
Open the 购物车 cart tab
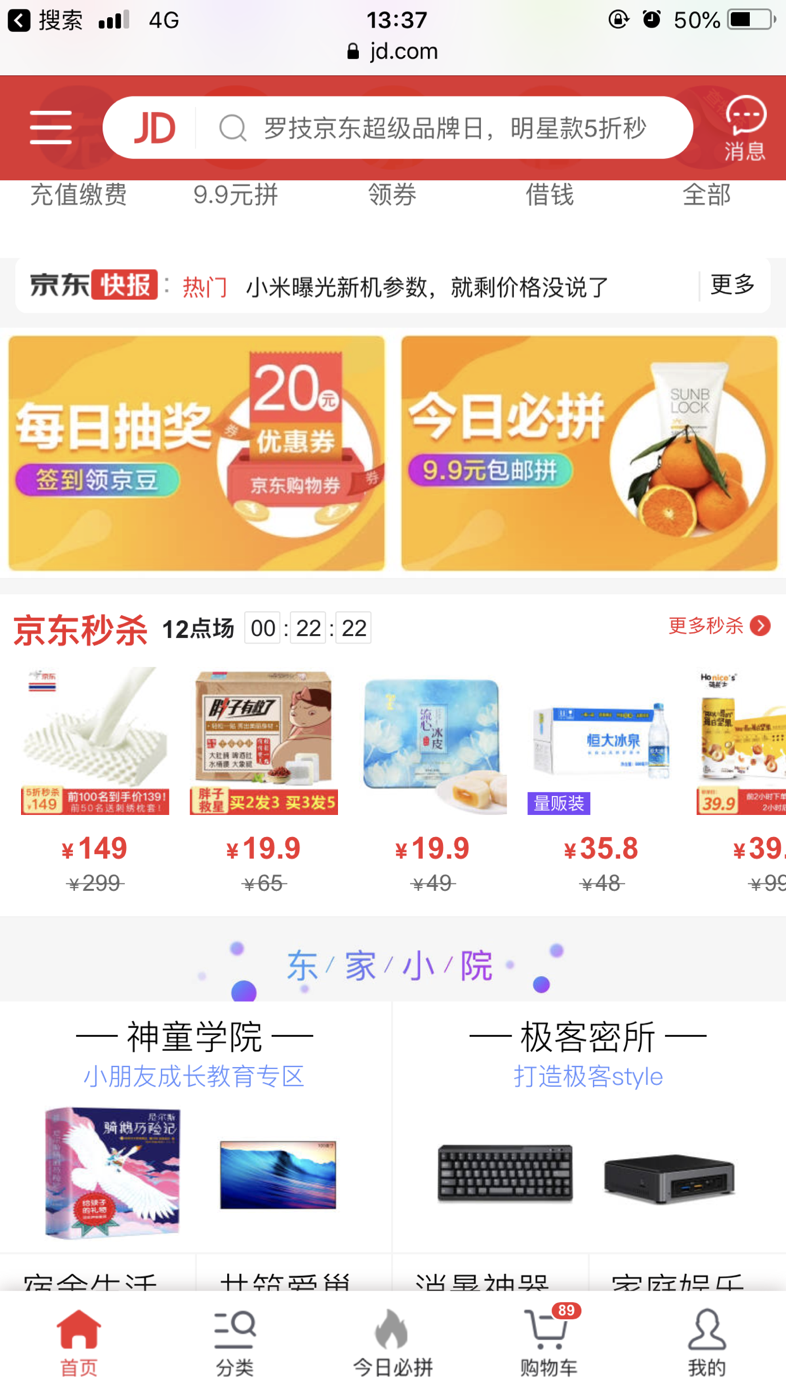(x=549, y=1343)
